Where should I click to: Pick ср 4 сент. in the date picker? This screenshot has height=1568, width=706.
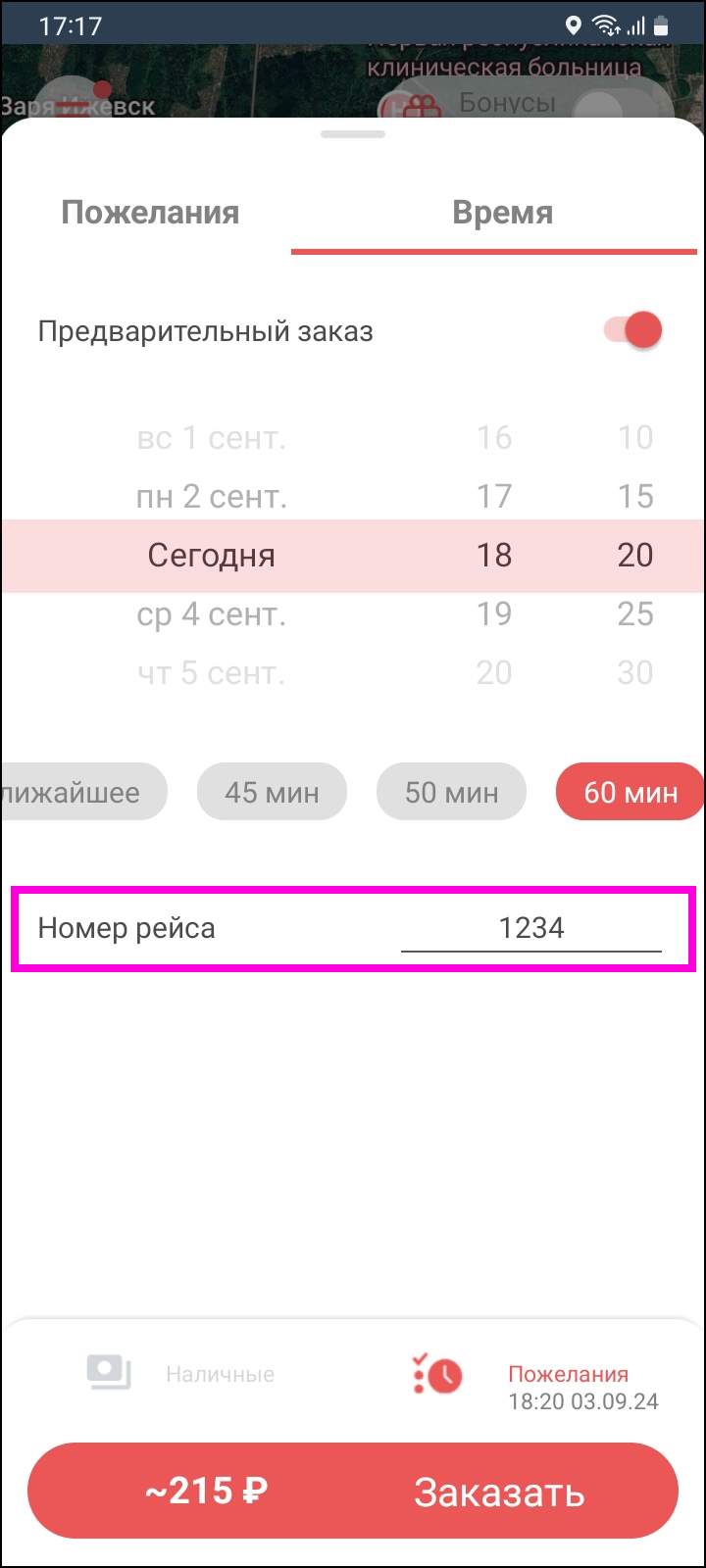(212, 614)
